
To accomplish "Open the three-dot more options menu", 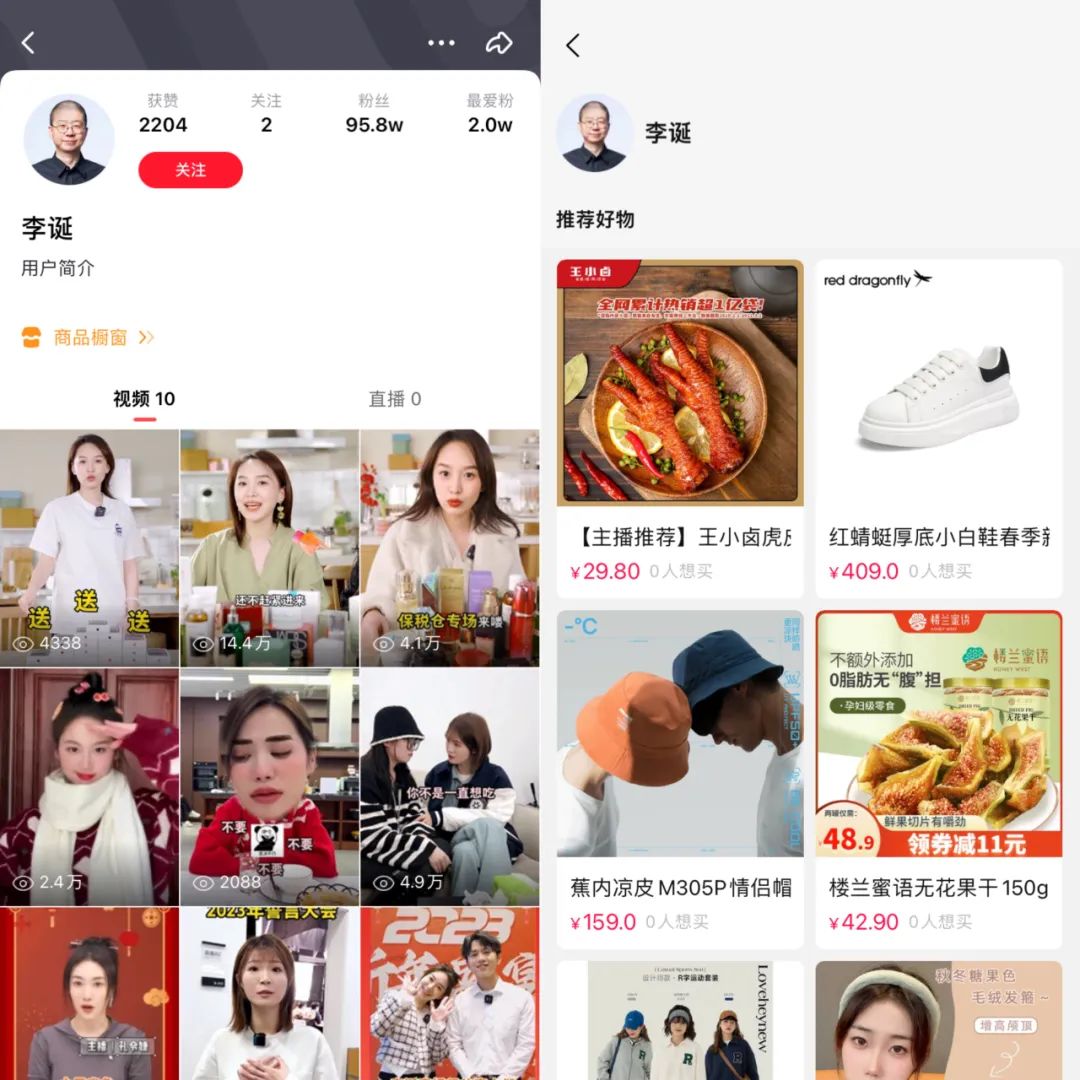I will [x=441, y=43].
